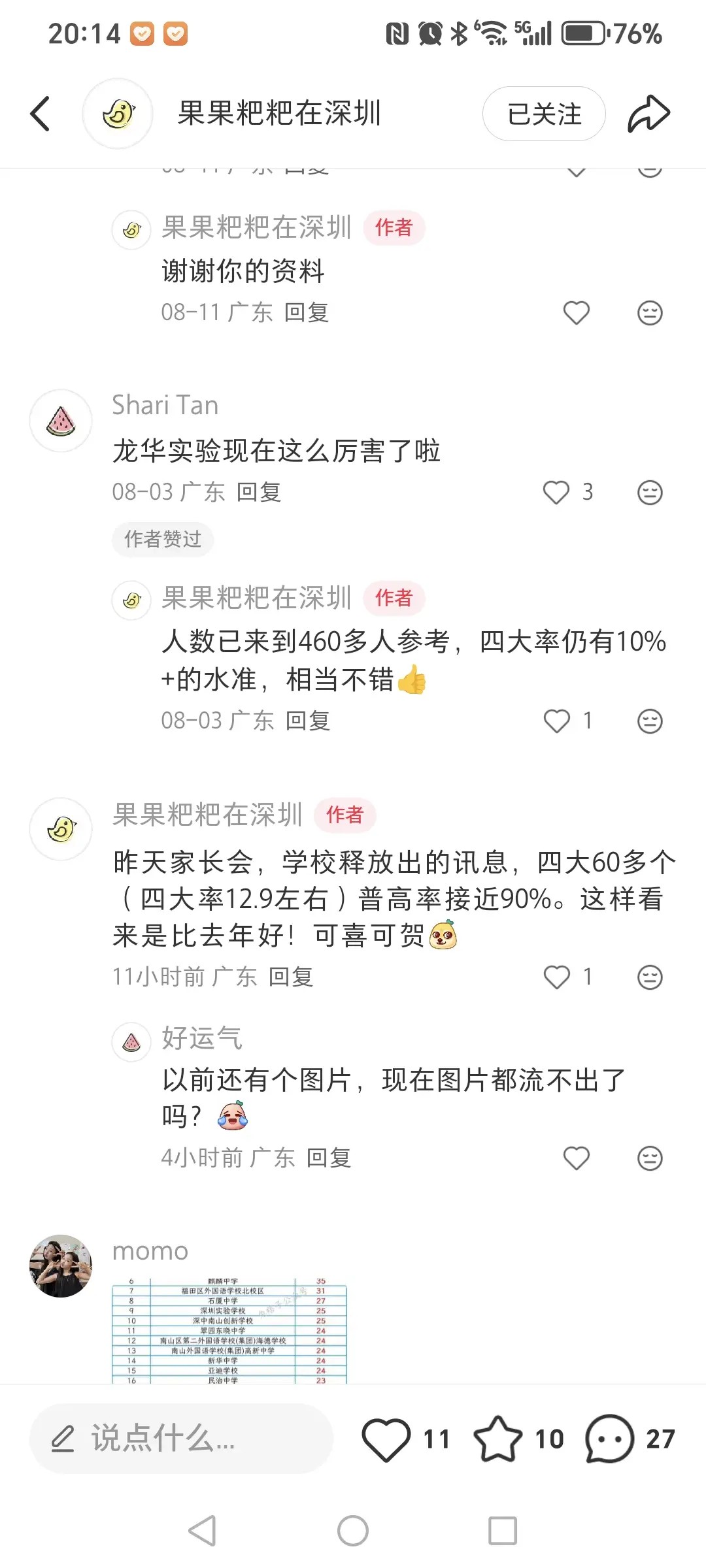Like 好运气's reply
The width and height of the screenshot is (706, 1568).
[x=576, y=1158]
